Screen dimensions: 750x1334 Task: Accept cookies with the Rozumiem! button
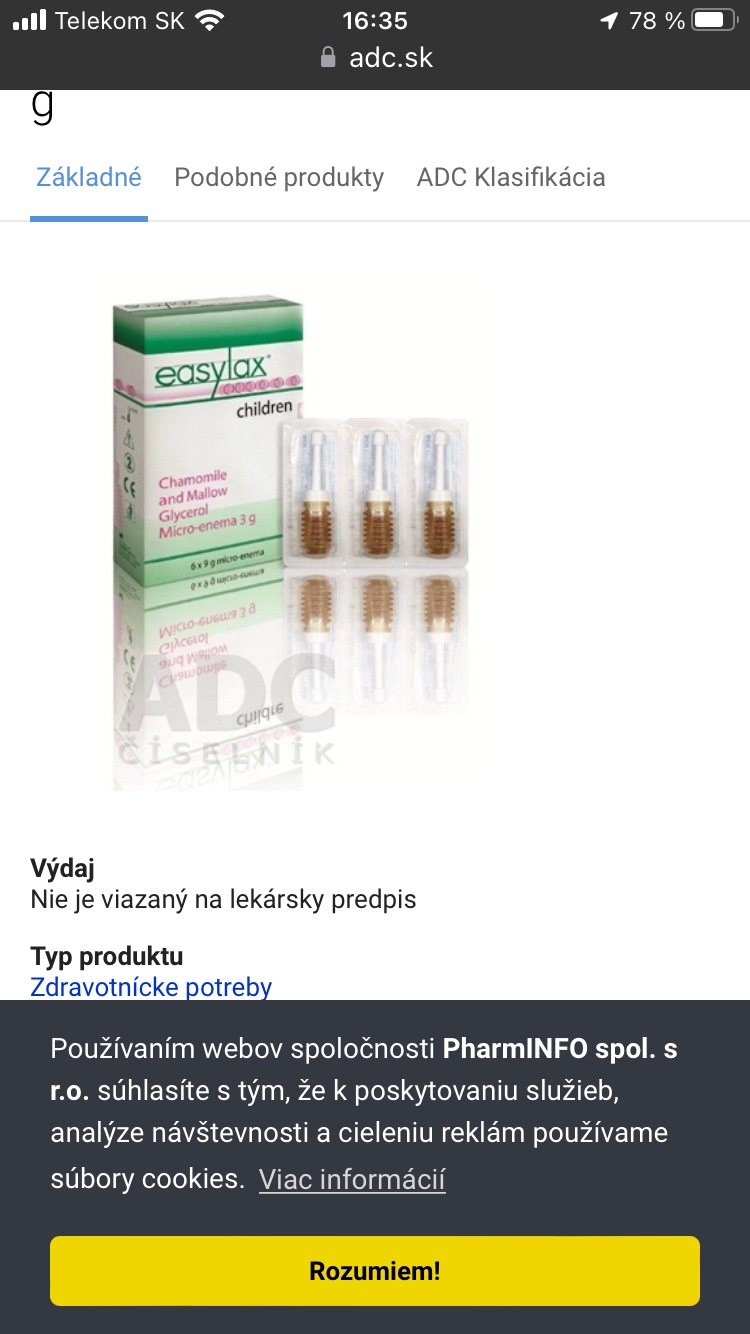(374, 1271)
